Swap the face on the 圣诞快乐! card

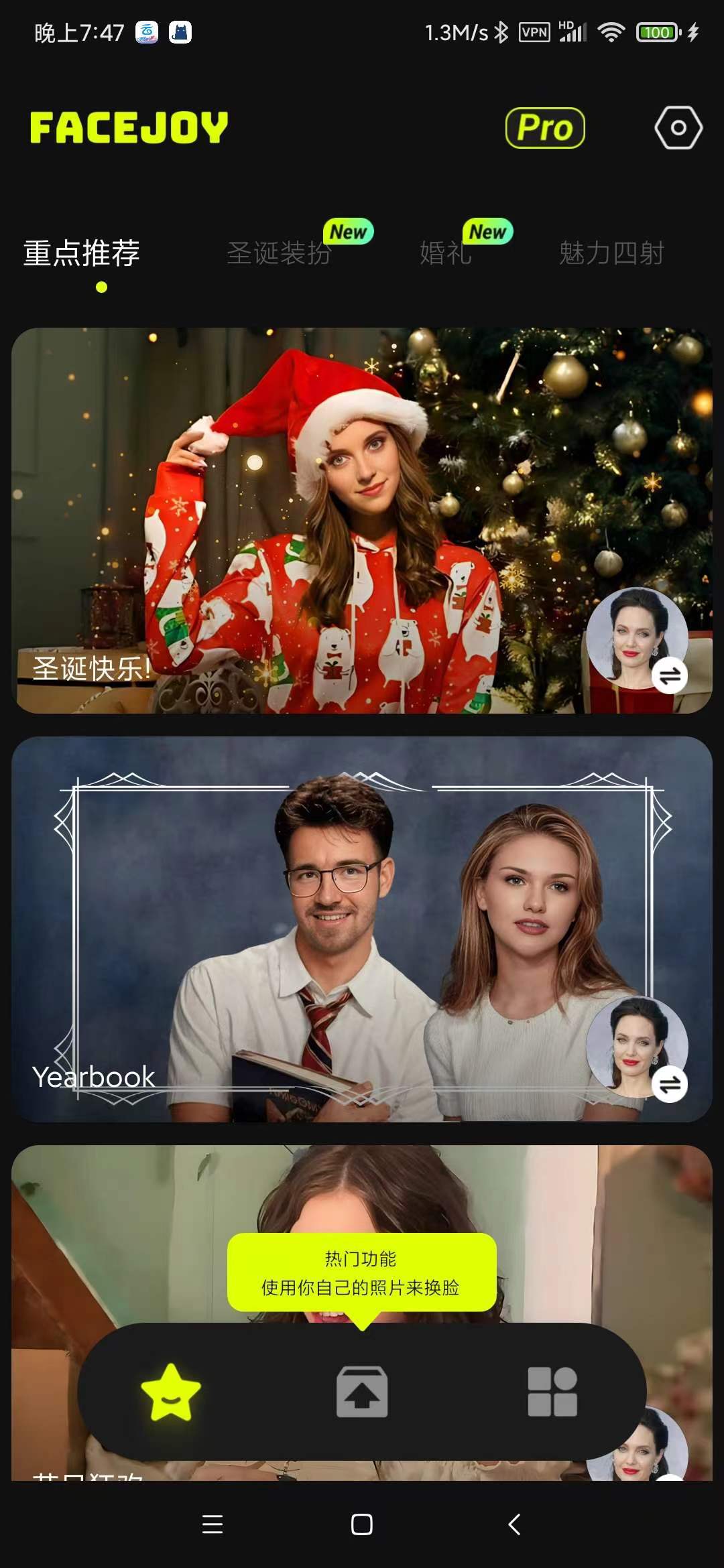click(x=670, y=675)
